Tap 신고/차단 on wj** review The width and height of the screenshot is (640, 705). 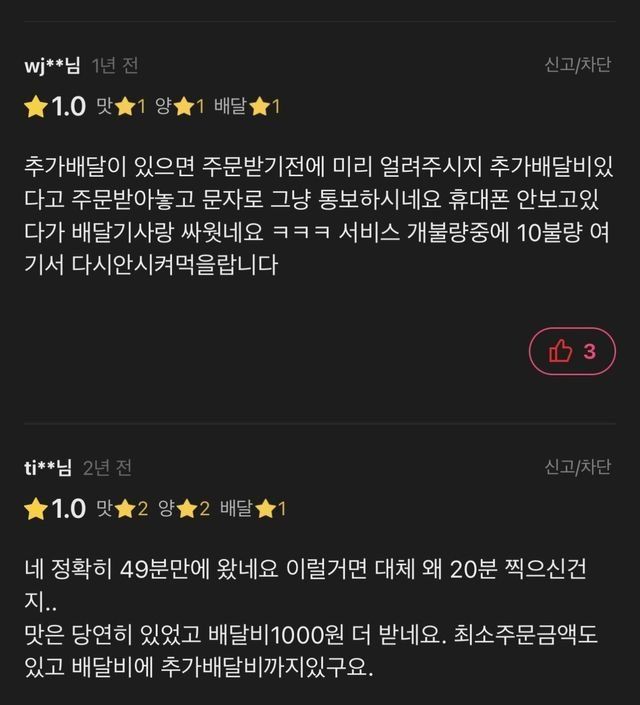tap(577, 65)
